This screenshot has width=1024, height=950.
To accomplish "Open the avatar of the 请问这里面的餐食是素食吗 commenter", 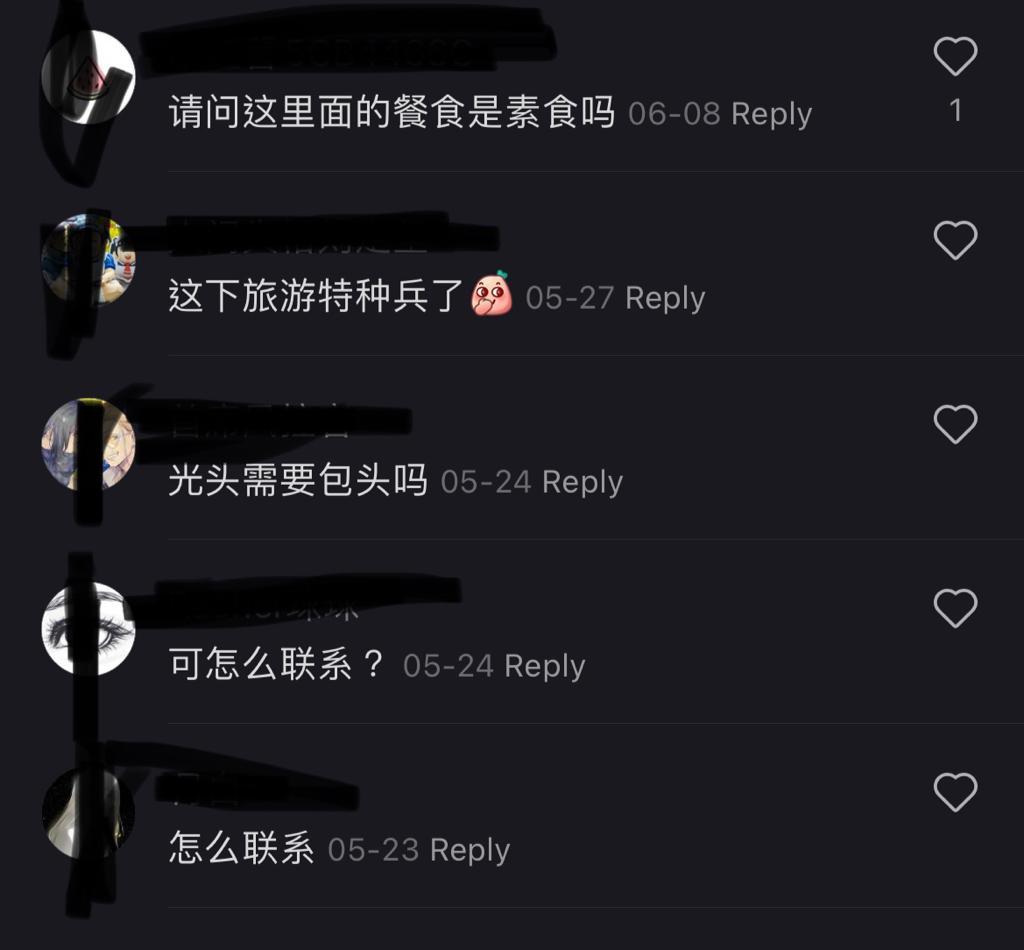I will point(88,77).
